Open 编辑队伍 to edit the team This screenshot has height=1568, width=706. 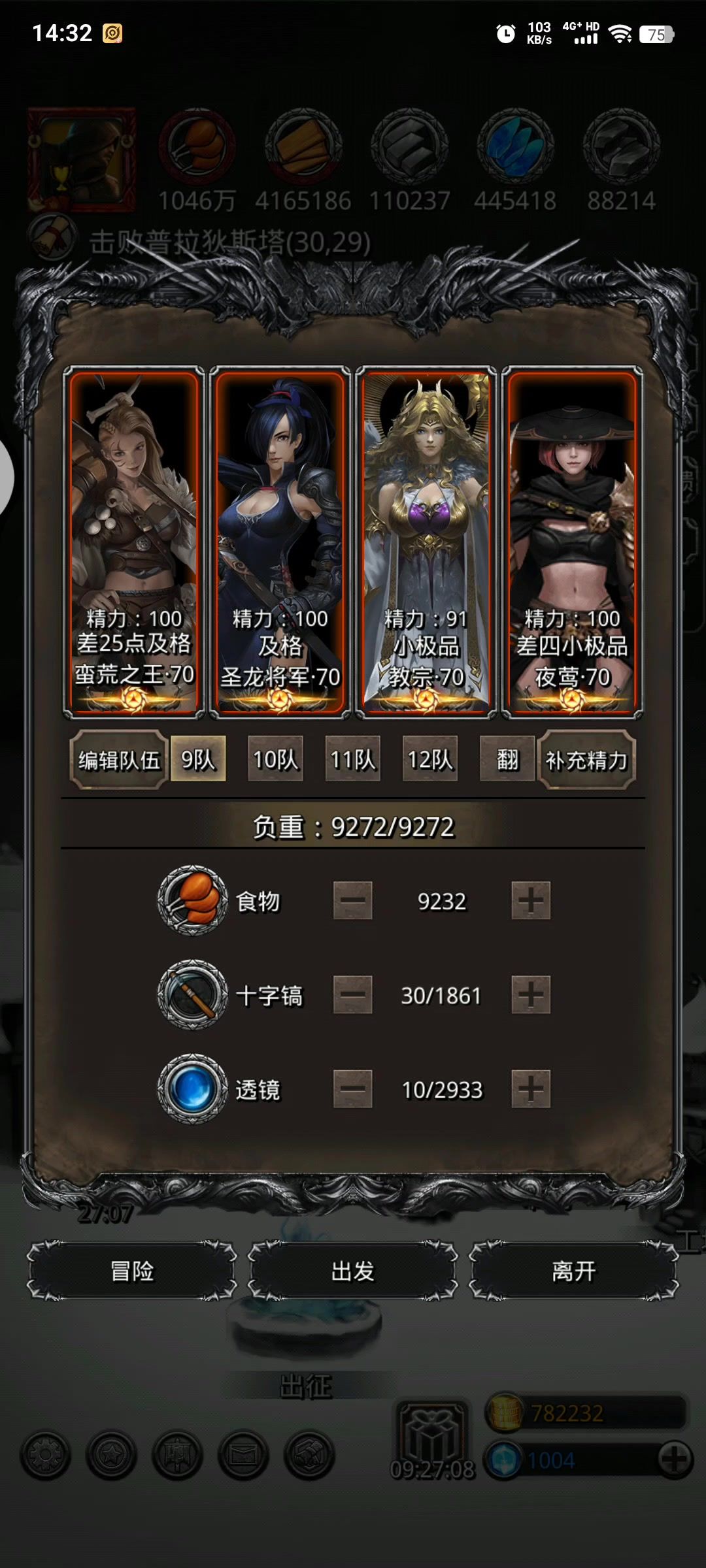coord(119,760)
